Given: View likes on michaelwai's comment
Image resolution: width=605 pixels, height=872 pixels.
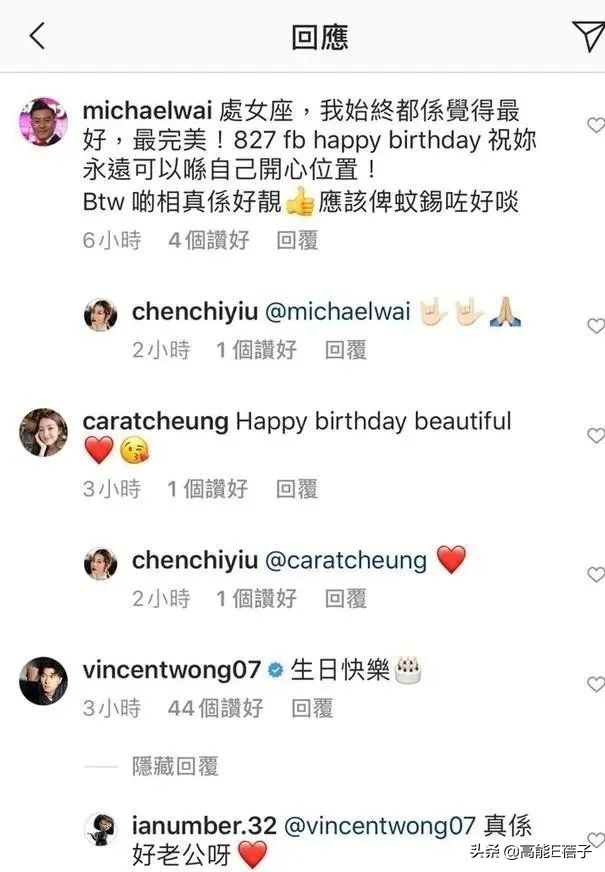Looking at the screenshot, I should [x=208, y=240].
